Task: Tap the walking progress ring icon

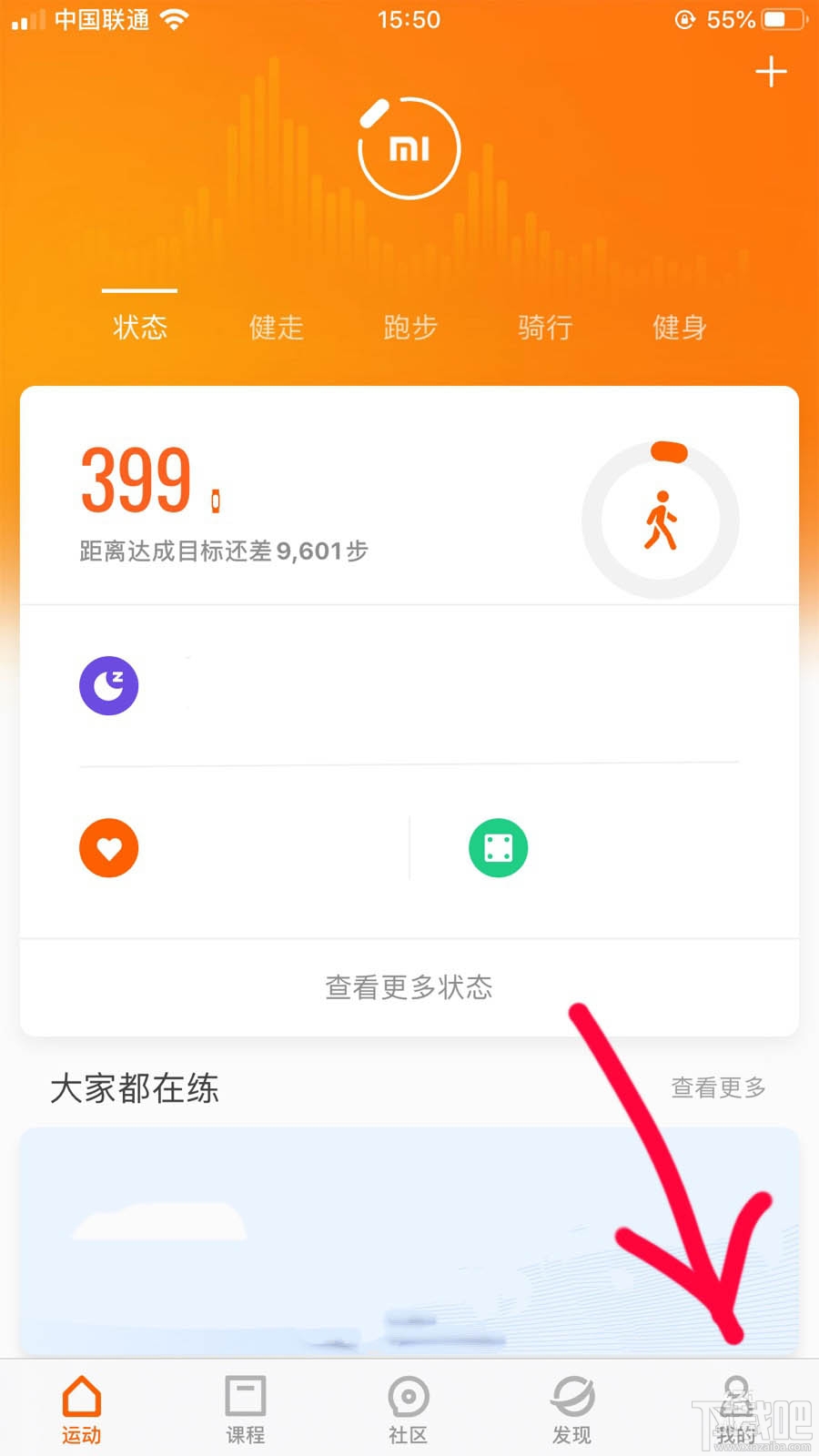Action: 661,519
